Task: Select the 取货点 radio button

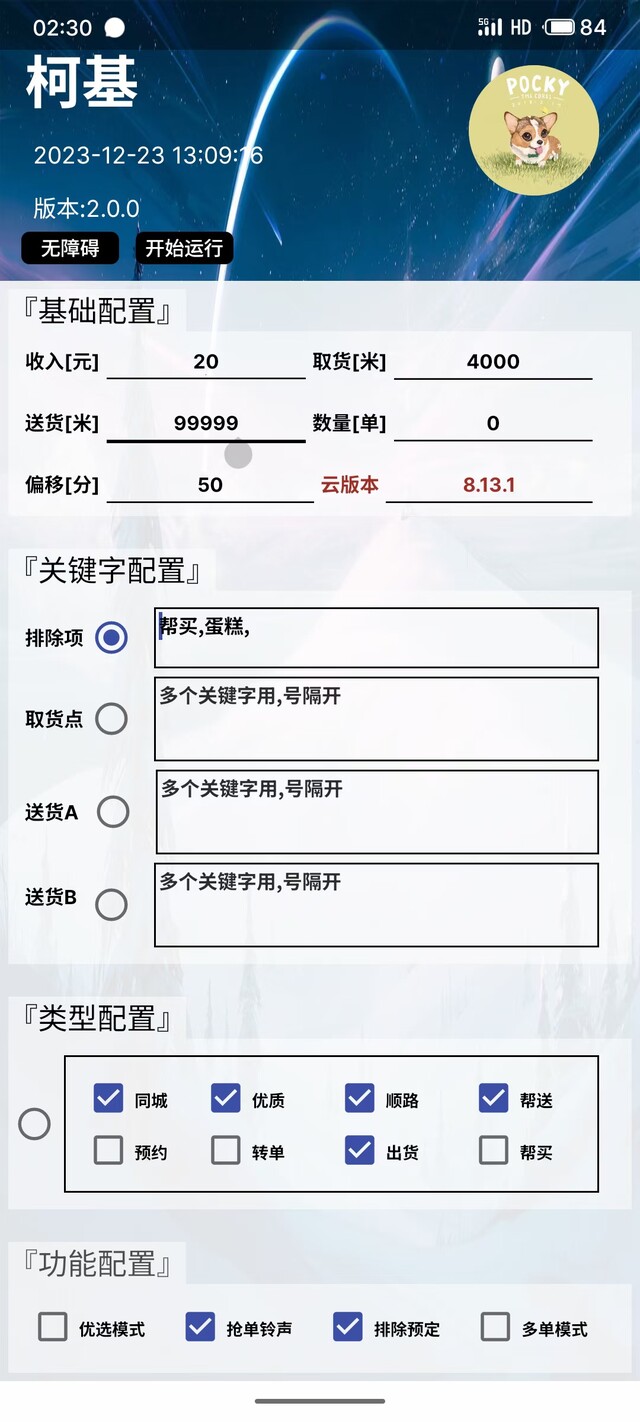Action: click(111, 718)
